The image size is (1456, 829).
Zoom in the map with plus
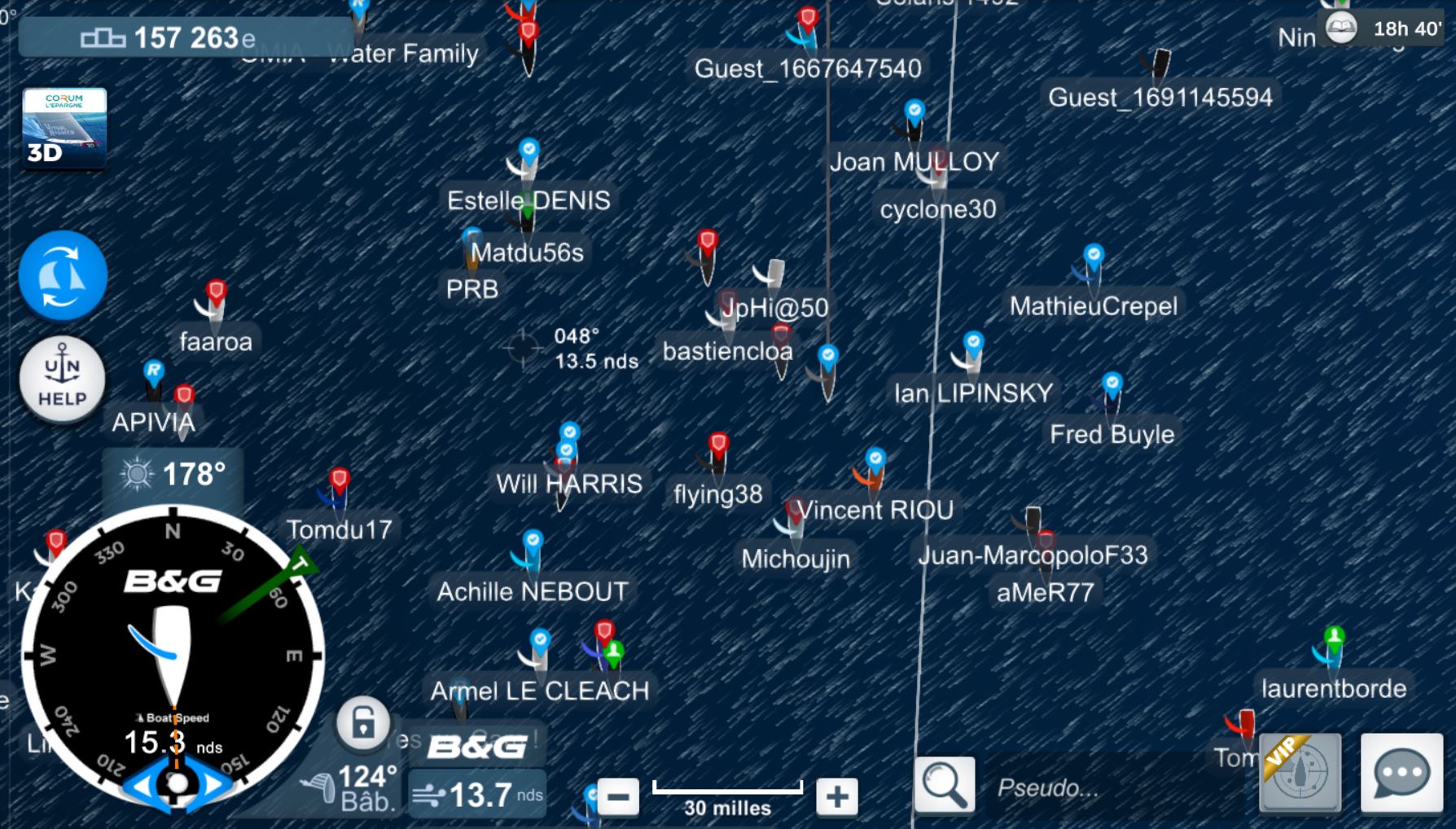(836, 796)
